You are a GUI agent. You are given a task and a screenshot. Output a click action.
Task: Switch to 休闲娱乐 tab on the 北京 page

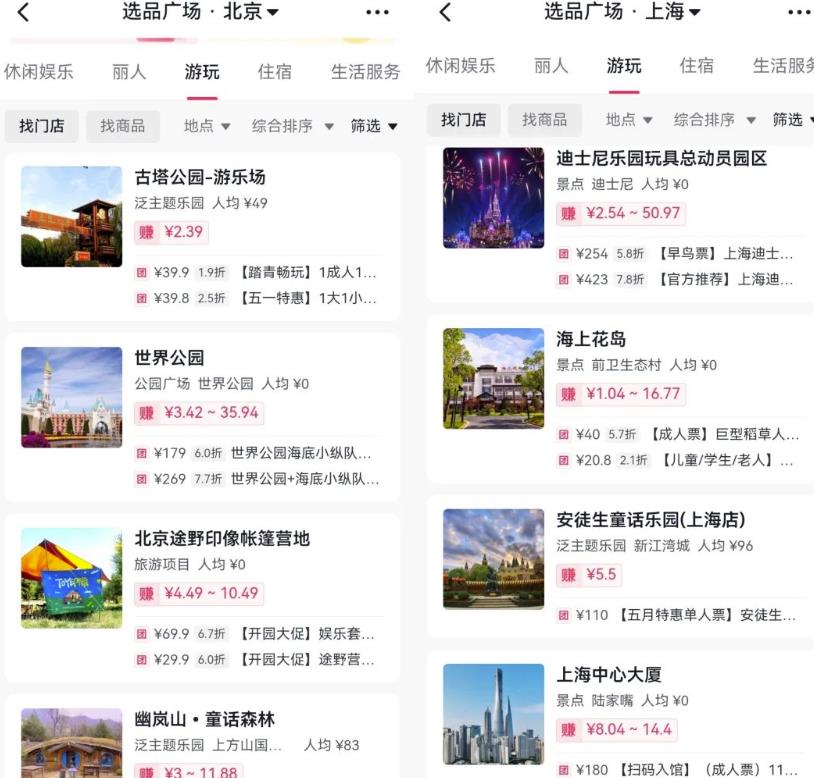pyautogui.click(x=38, y=71)
